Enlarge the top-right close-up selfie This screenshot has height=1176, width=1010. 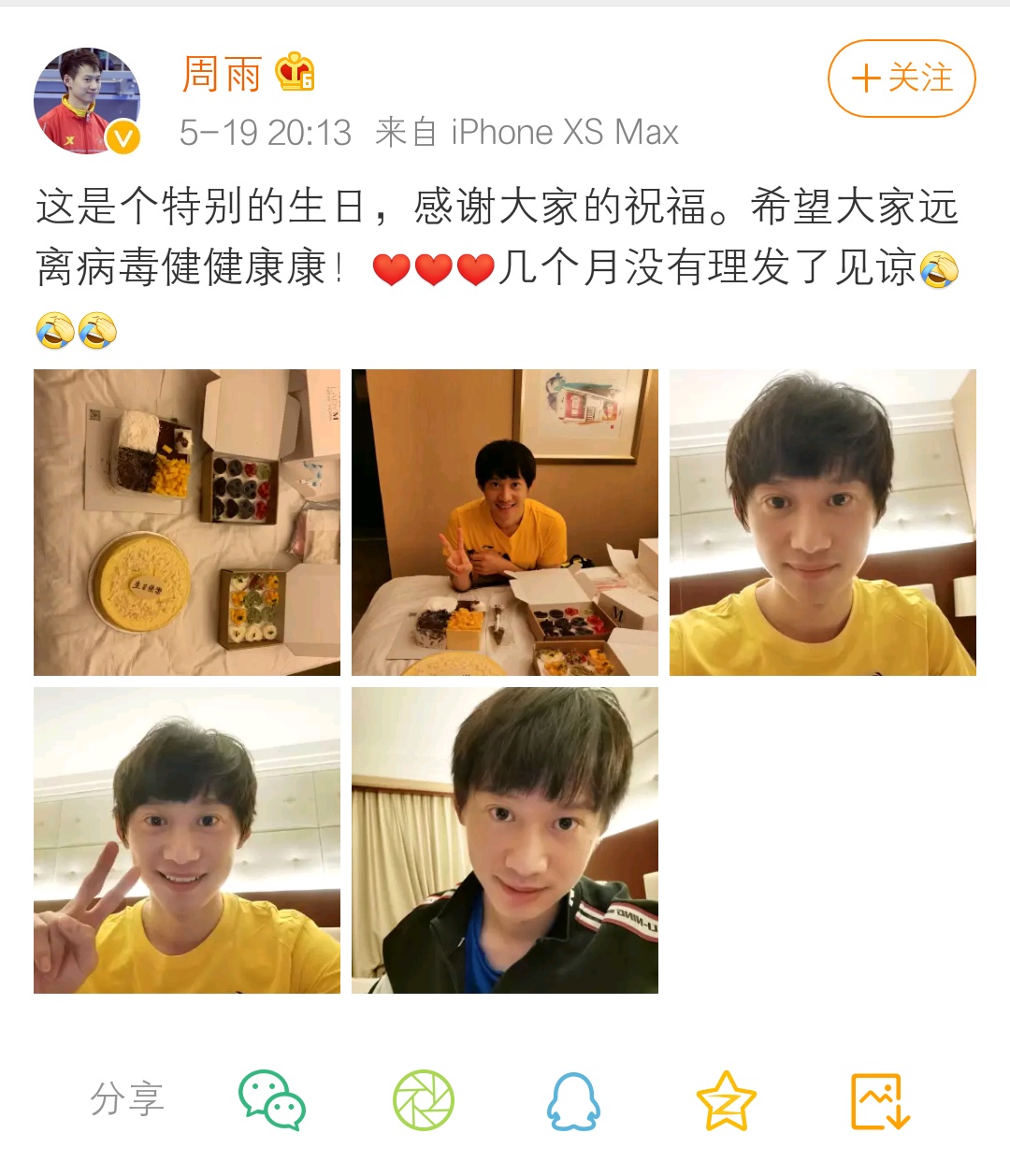coord(823,521)
